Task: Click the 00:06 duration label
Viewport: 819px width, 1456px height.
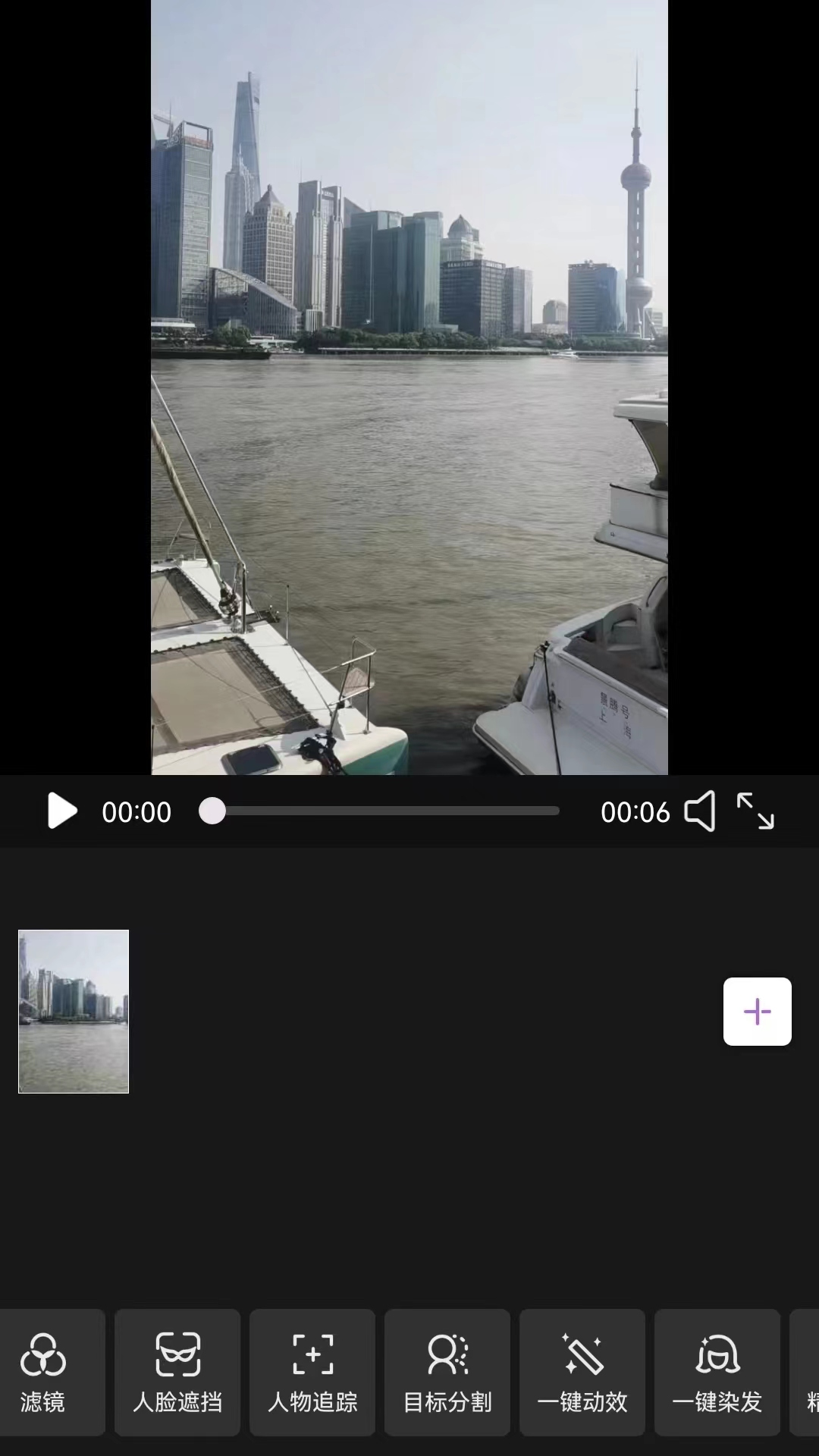Action: coord(635,811)
